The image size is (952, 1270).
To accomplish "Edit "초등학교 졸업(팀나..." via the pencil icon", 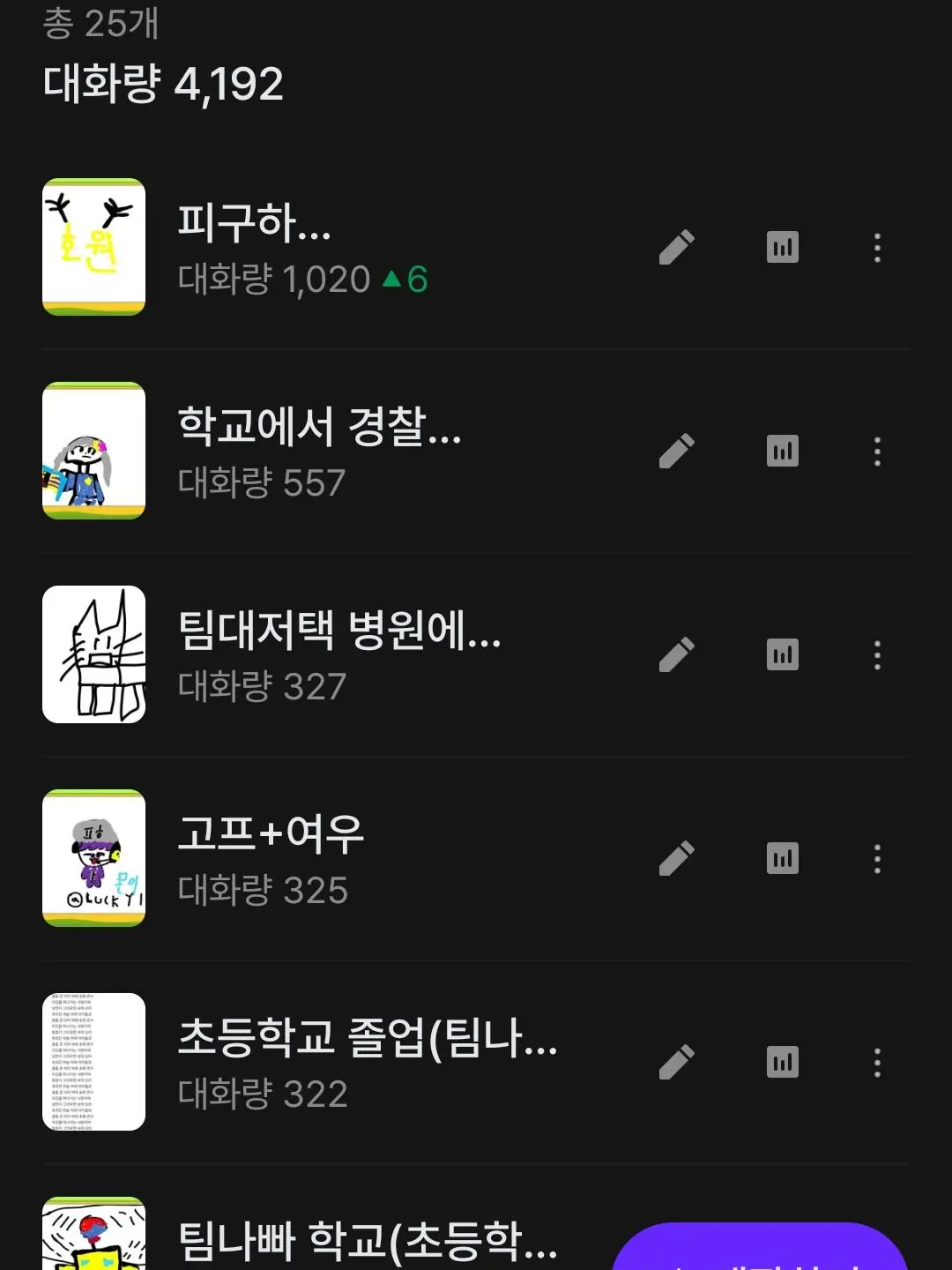I will (x=677, y=1061).
